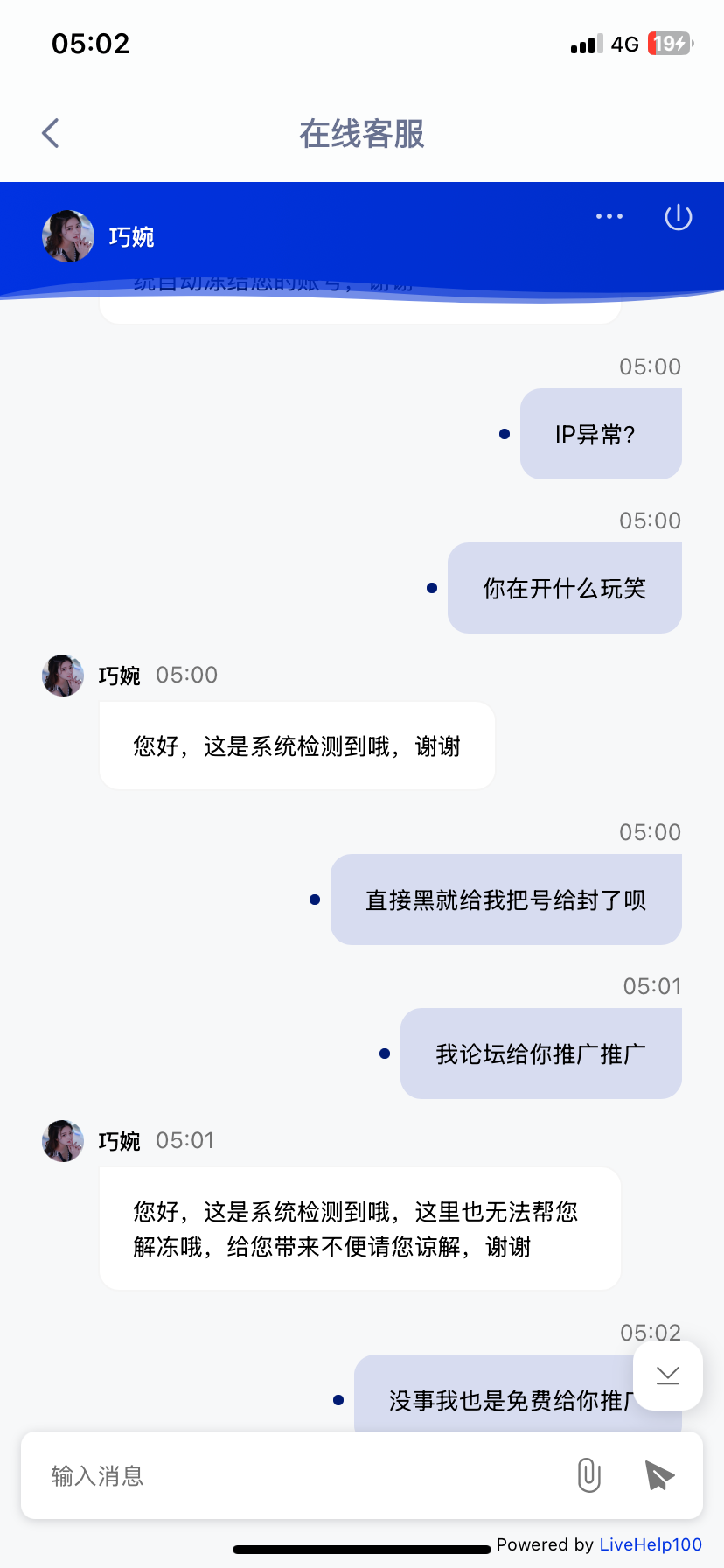Open the "..." more options menu

[x=609, y=216]
